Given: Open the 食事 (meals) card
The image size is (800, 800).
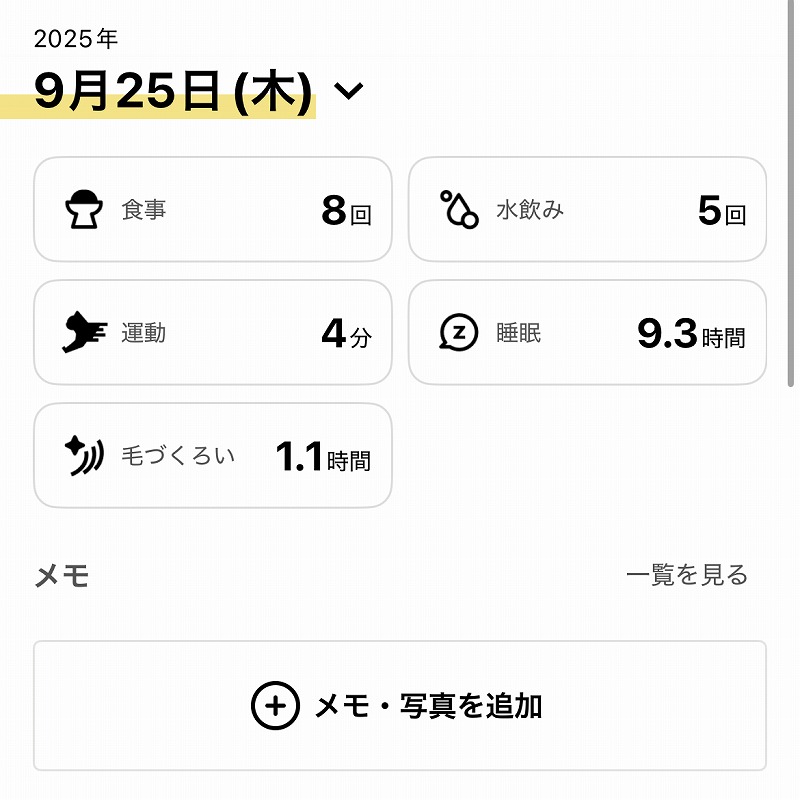Looking at the screenshot, I should point(213,210).
